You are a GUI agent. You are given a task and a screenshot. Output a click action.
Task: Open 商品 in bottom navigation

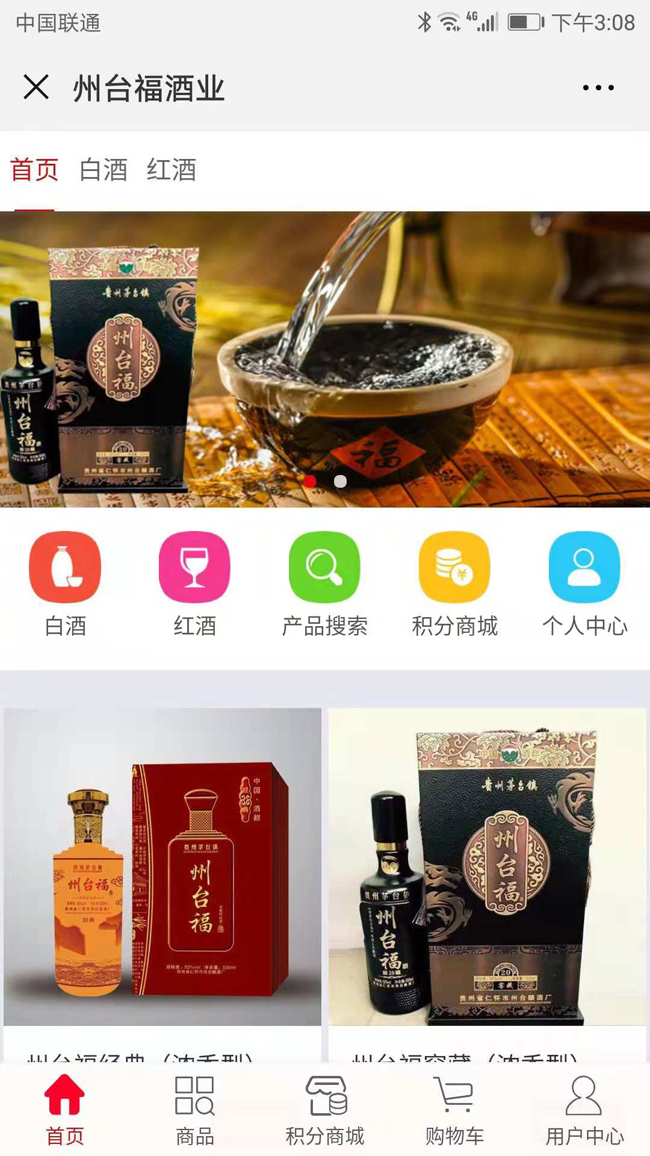(x=195, y=1110)
